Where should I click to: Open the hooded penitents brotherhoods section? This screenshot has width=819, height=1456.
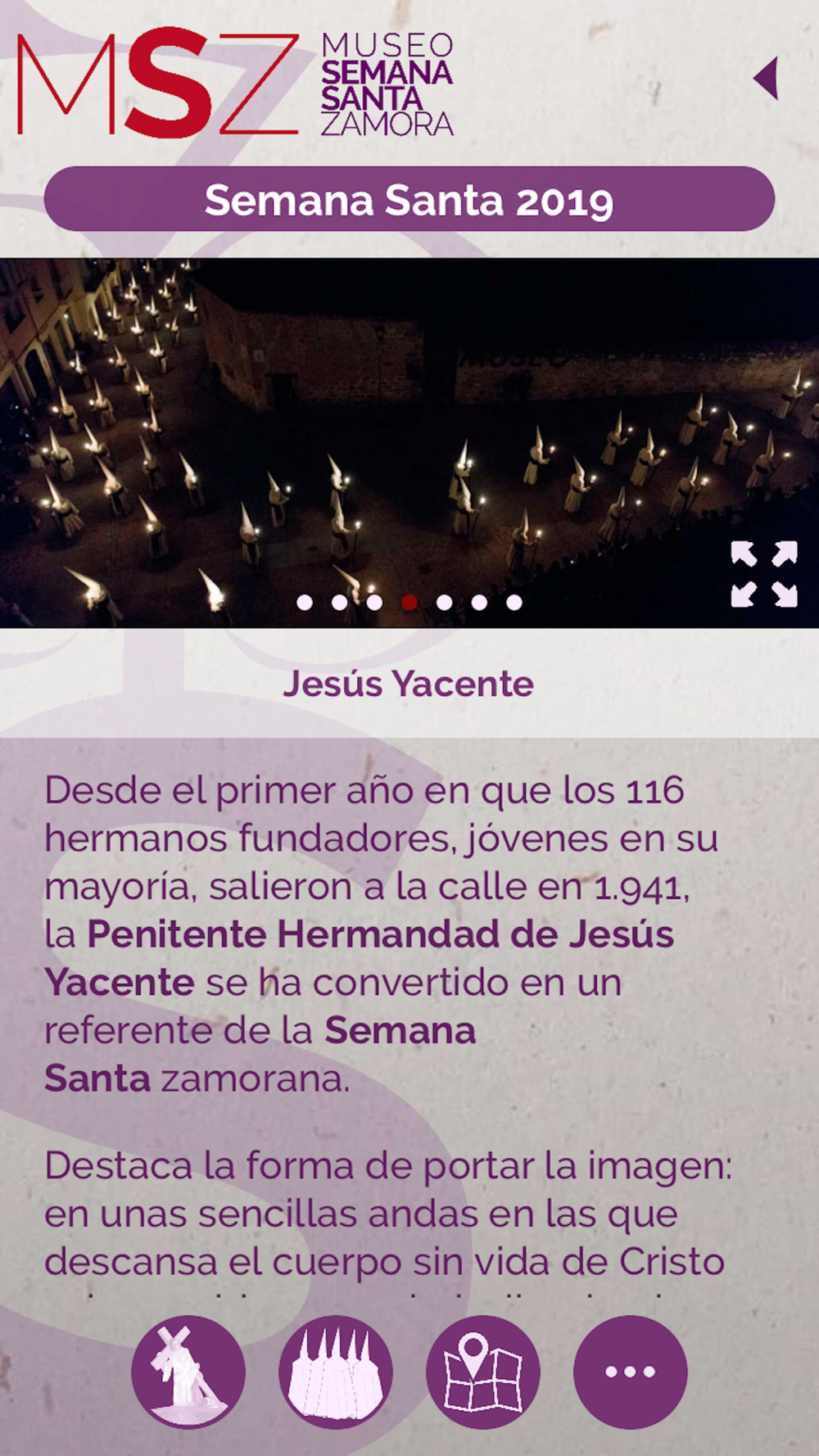(336, 1372)
